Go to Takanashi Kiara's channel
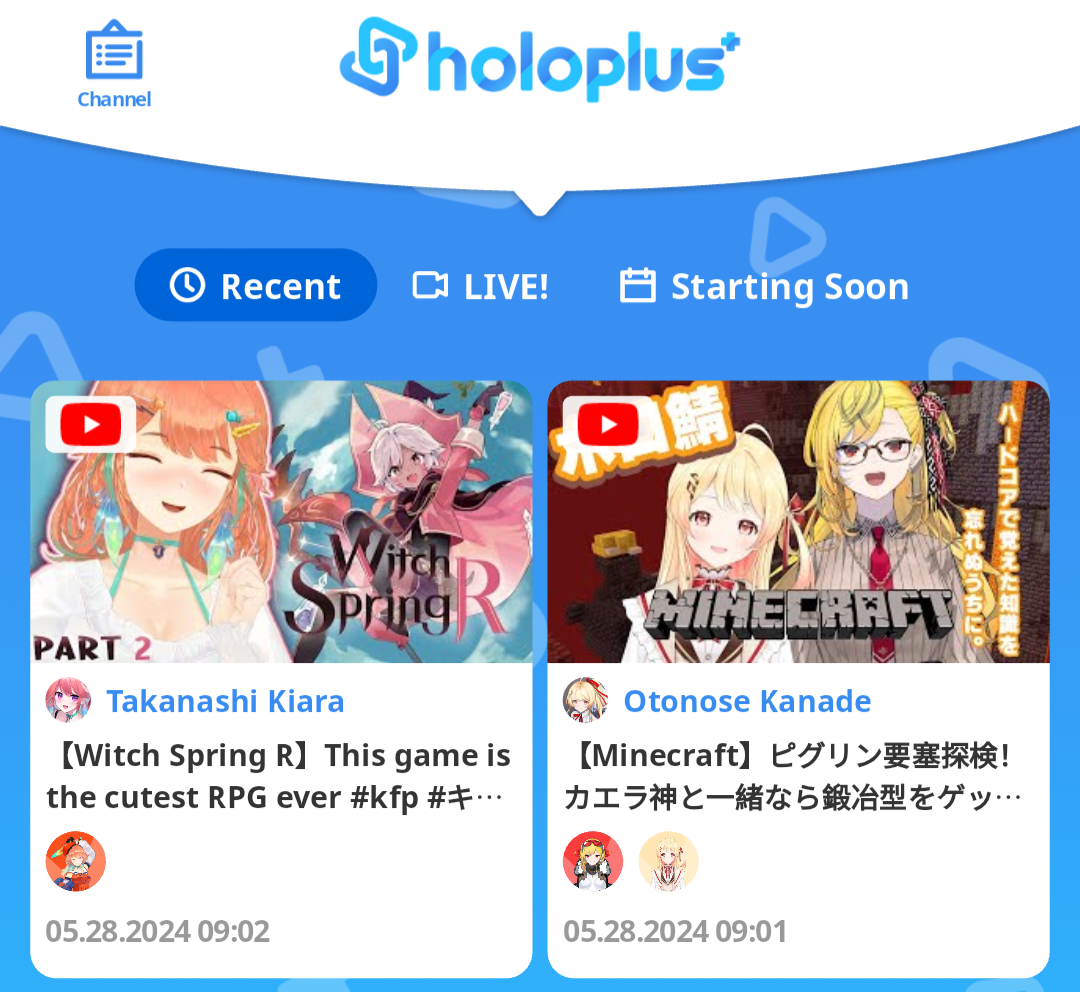This screenshot has height=992, width=1080. (x=225, y=701)
